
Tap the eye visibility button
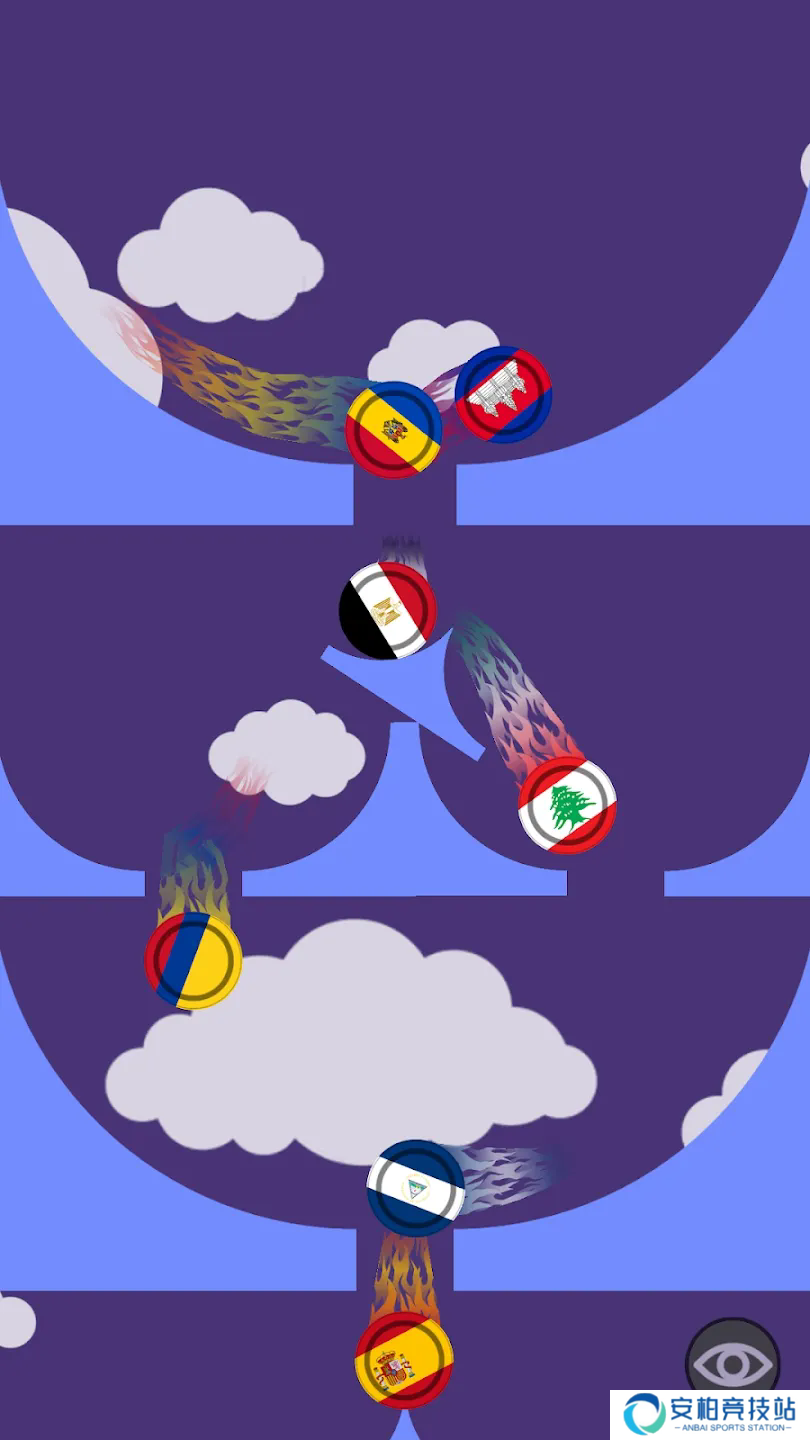click(732, 1362)
